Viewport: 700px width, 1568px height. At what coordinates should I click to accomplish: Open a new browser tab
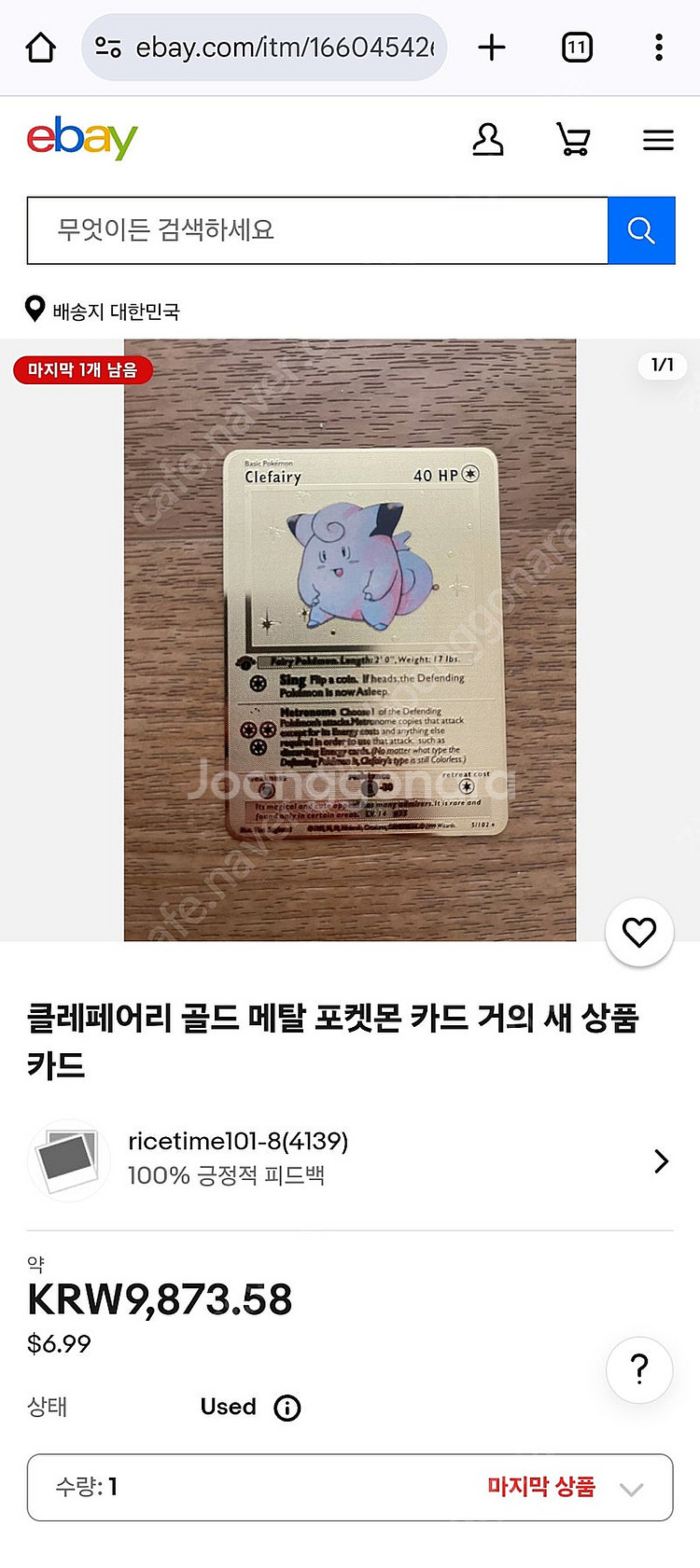(491, 48)
